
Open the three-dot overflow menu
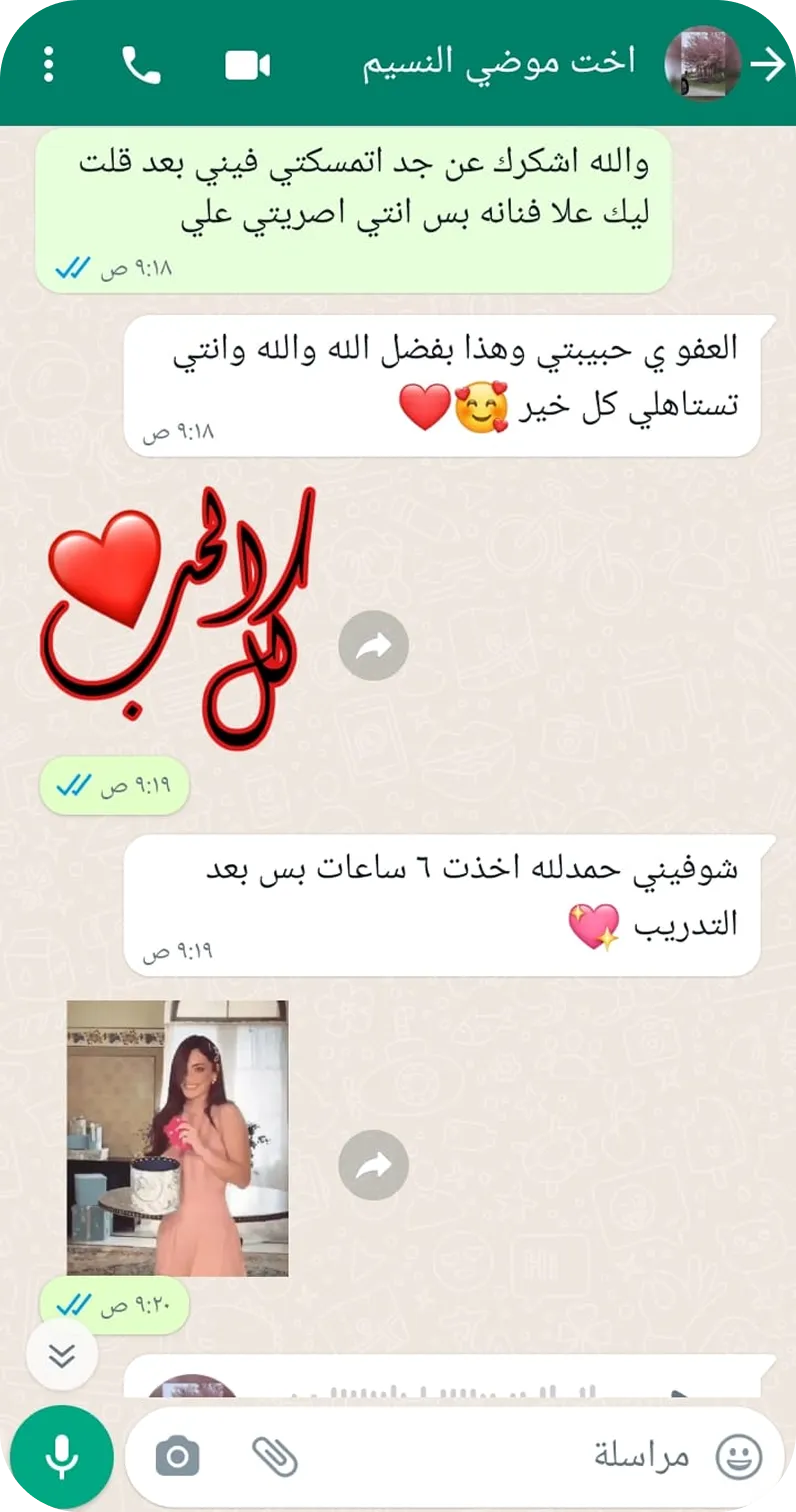[48, 65]
